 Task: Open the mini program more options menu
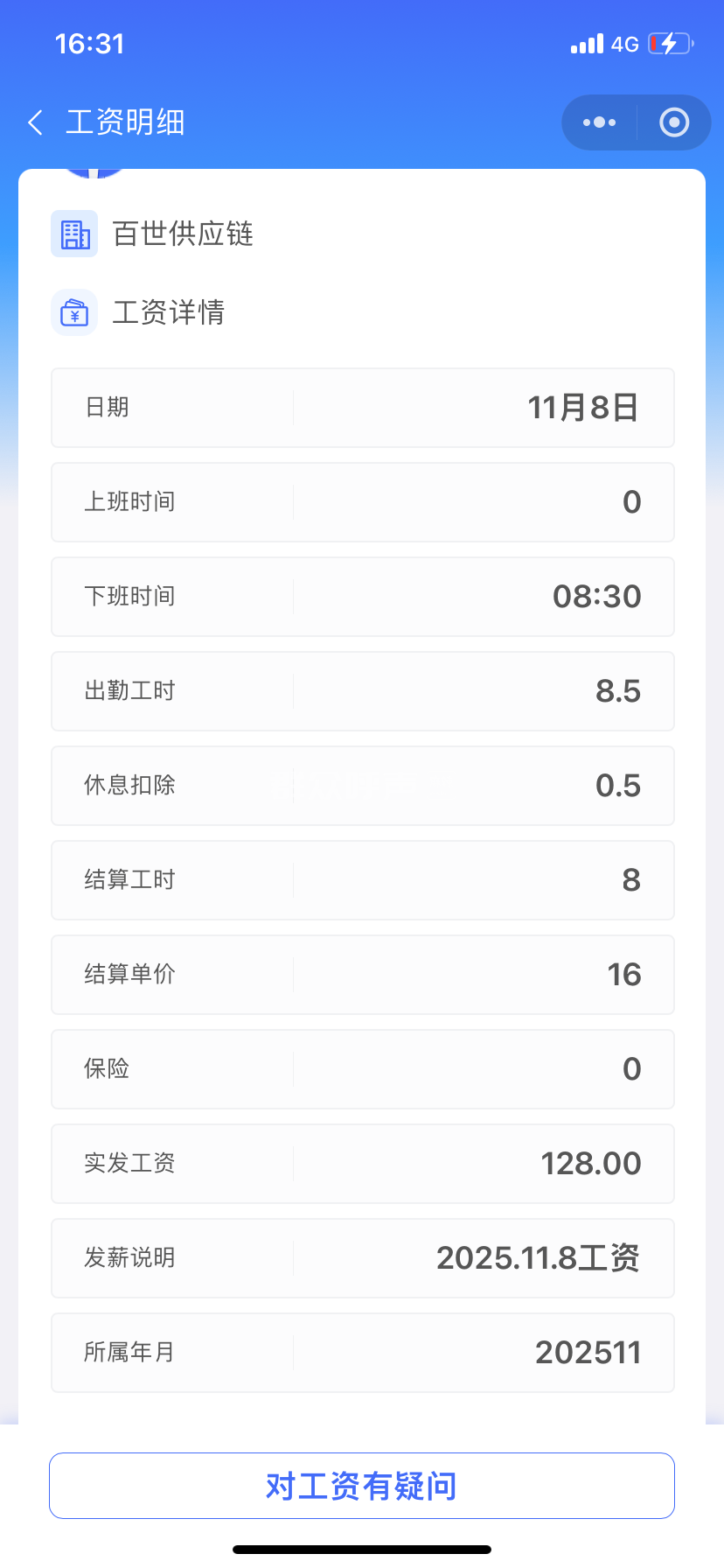coord(599,122)
